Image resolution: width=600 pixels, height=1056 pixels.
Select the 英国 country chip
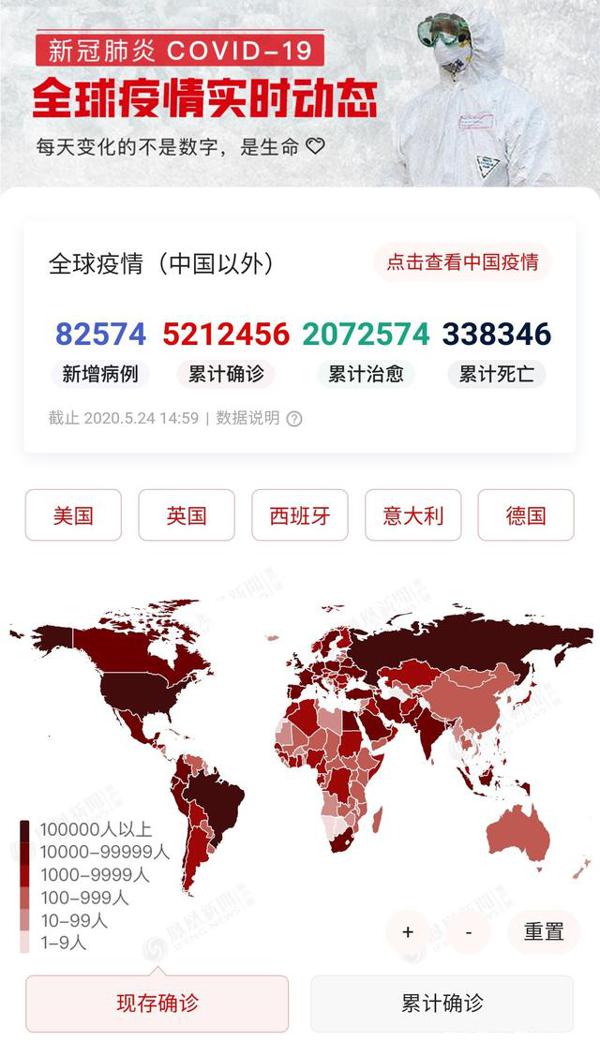(x=186, y=515)
